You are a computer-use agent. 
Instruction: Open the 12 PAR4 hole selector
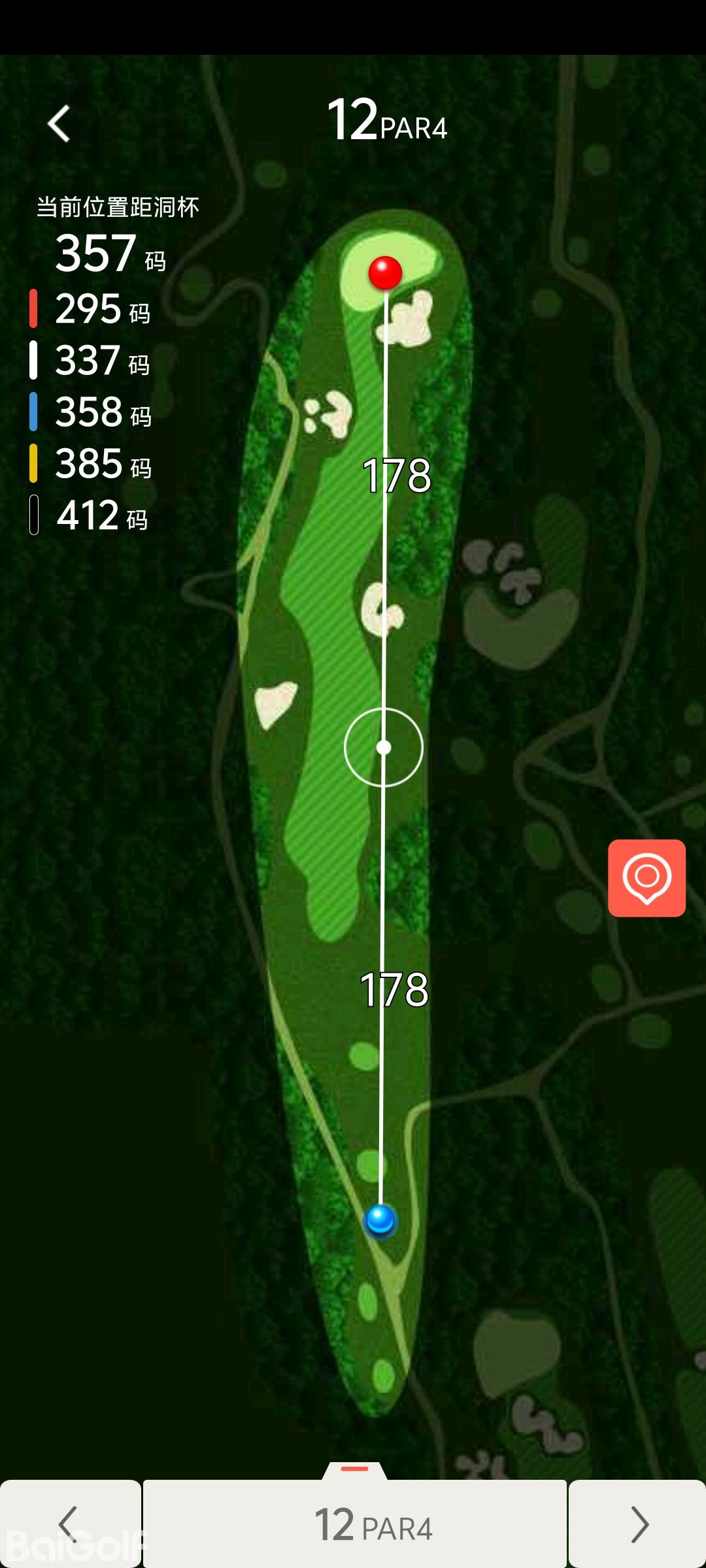[355, 1524]
